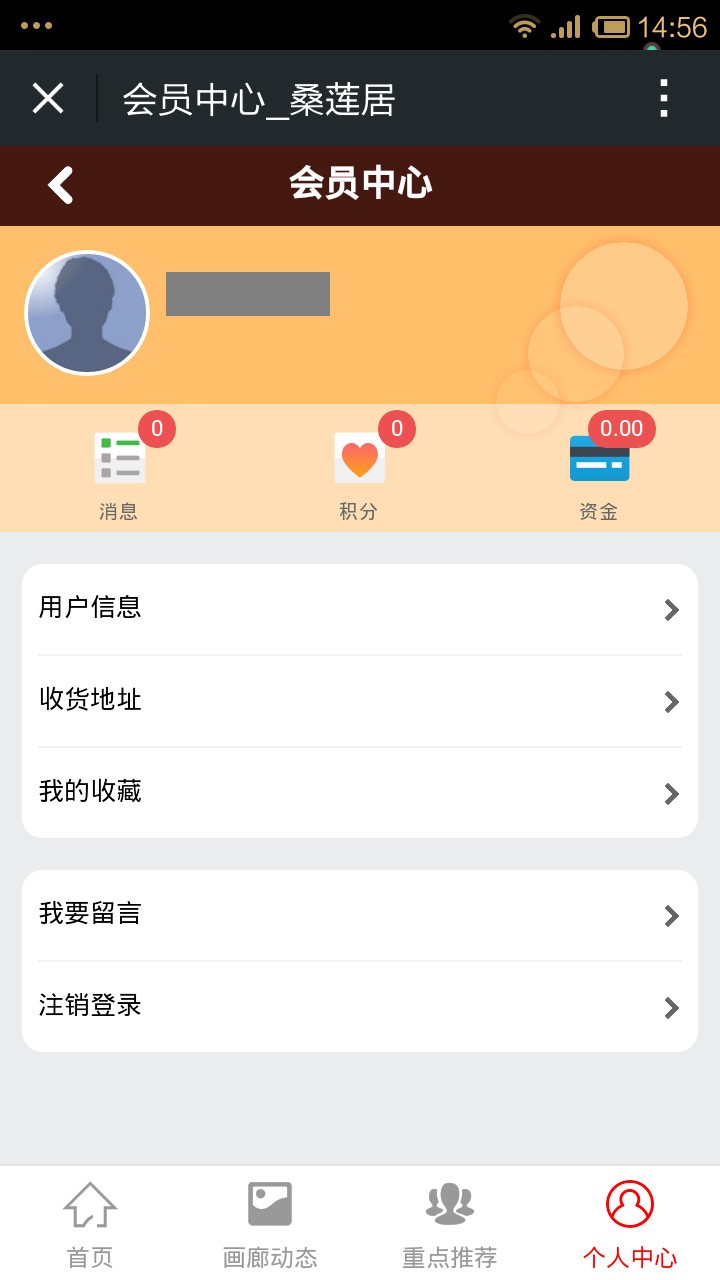View 我的收藏 favorites
This screenshot has height=1280, width=720.
(360, 792)
